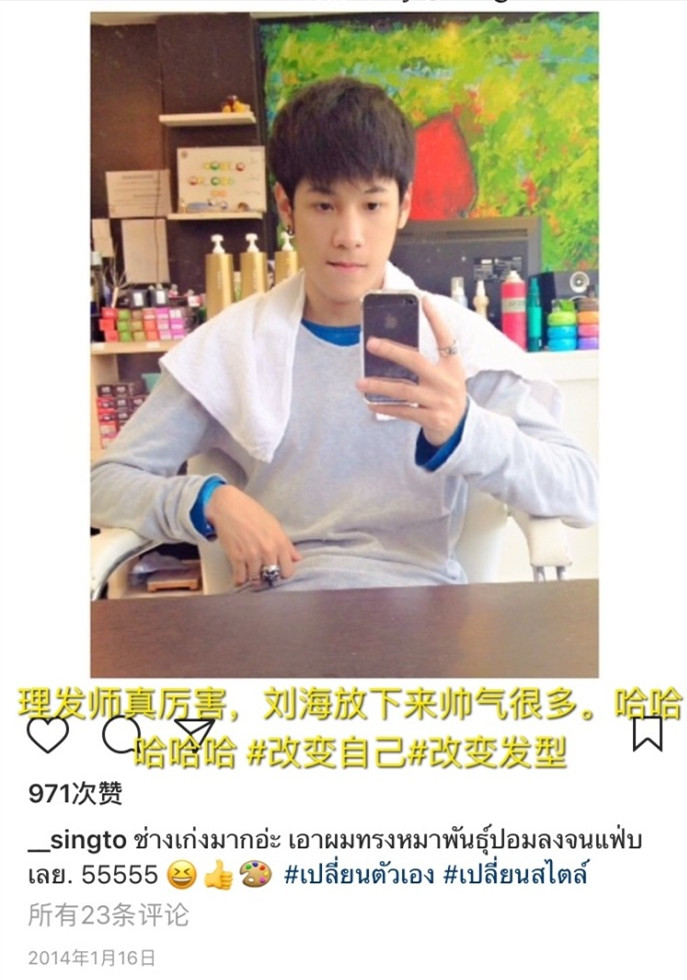Viewport: 687px width, 980px height.
Task: Bookmark this post
Action: pyautogui.click(x=647, y=735)
